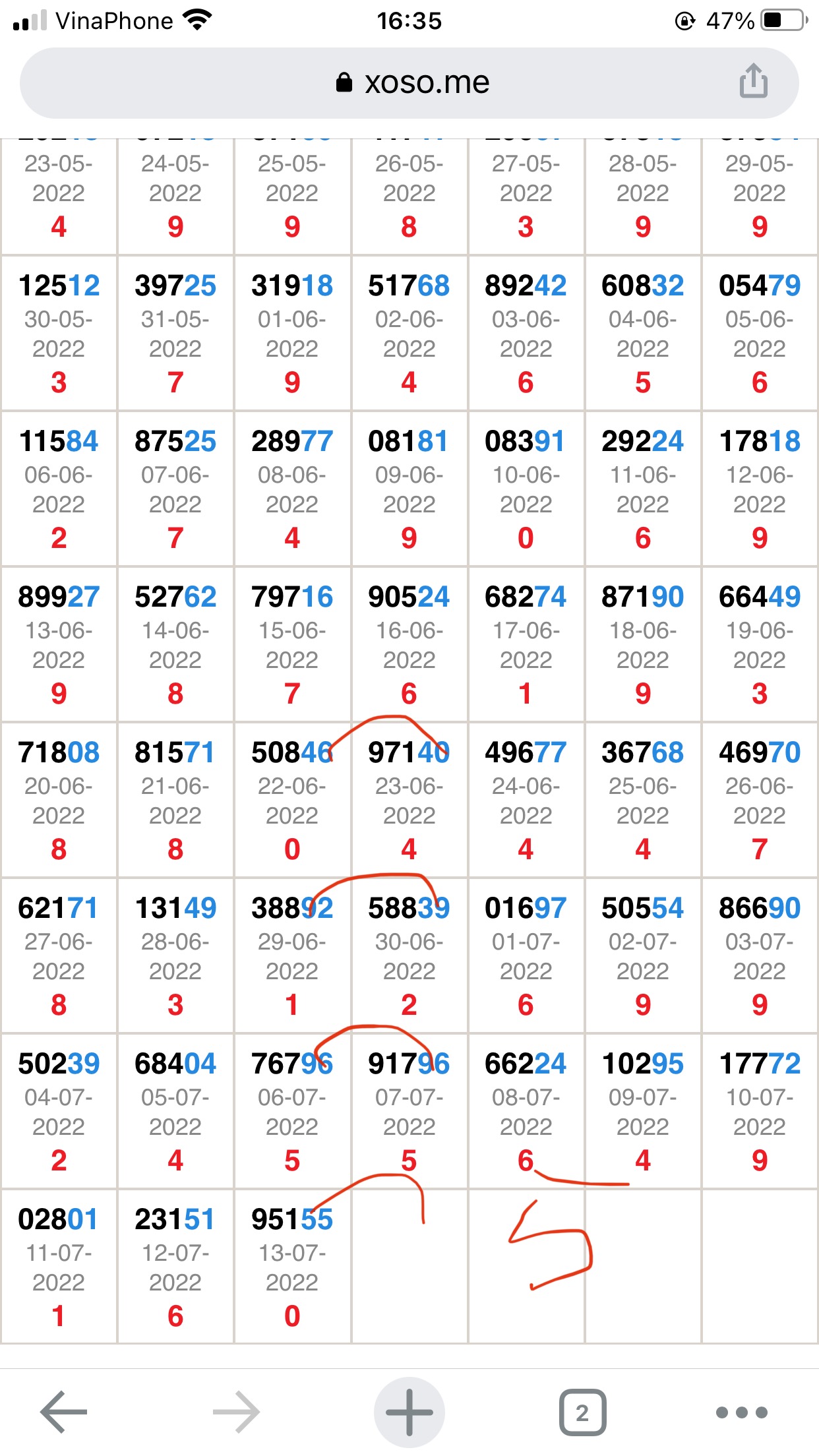The height and width of the screenshot is (1456, 819).
Task: Open the tab switcher showing 2 tabs
Action: (x=582, y=1412)
